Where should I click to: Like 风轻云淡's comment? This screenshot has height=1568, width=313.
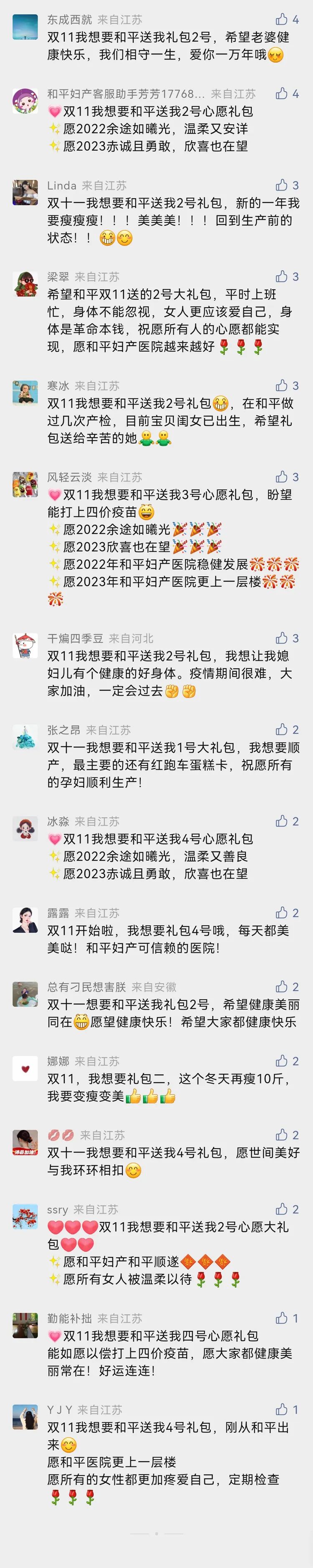coord(281,476)
